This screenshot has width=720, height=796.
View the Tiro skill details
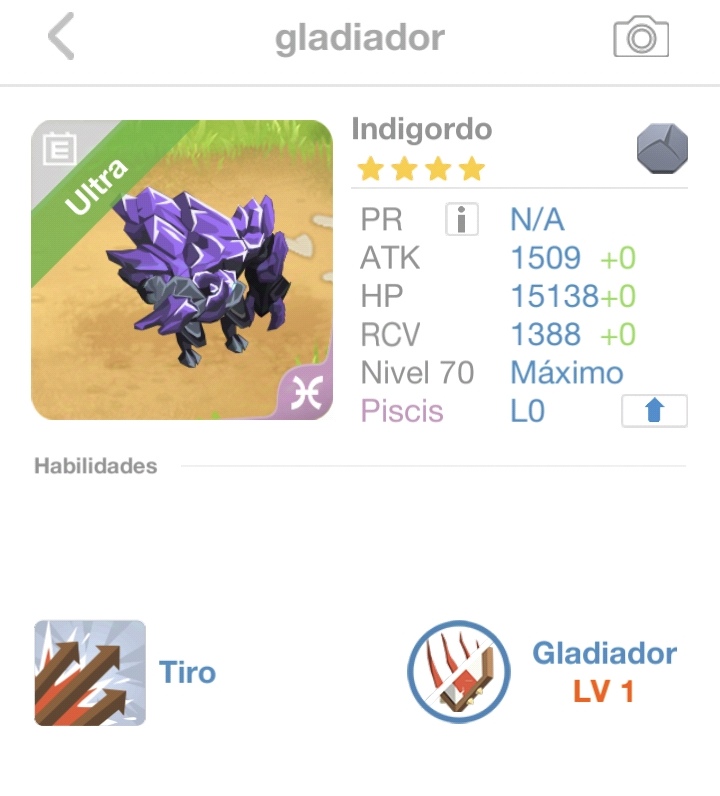(x=90, y=672)
